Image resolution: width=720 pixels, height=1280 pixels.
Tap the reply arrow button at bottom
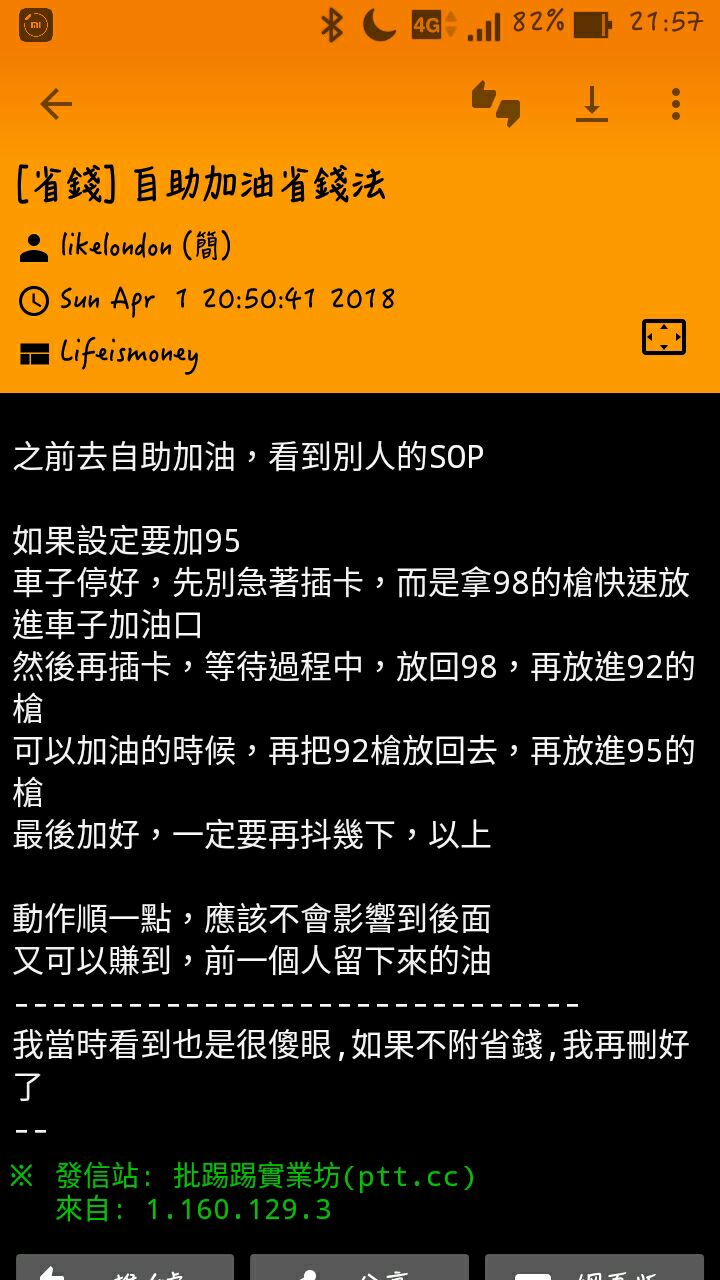[125, 1268]
